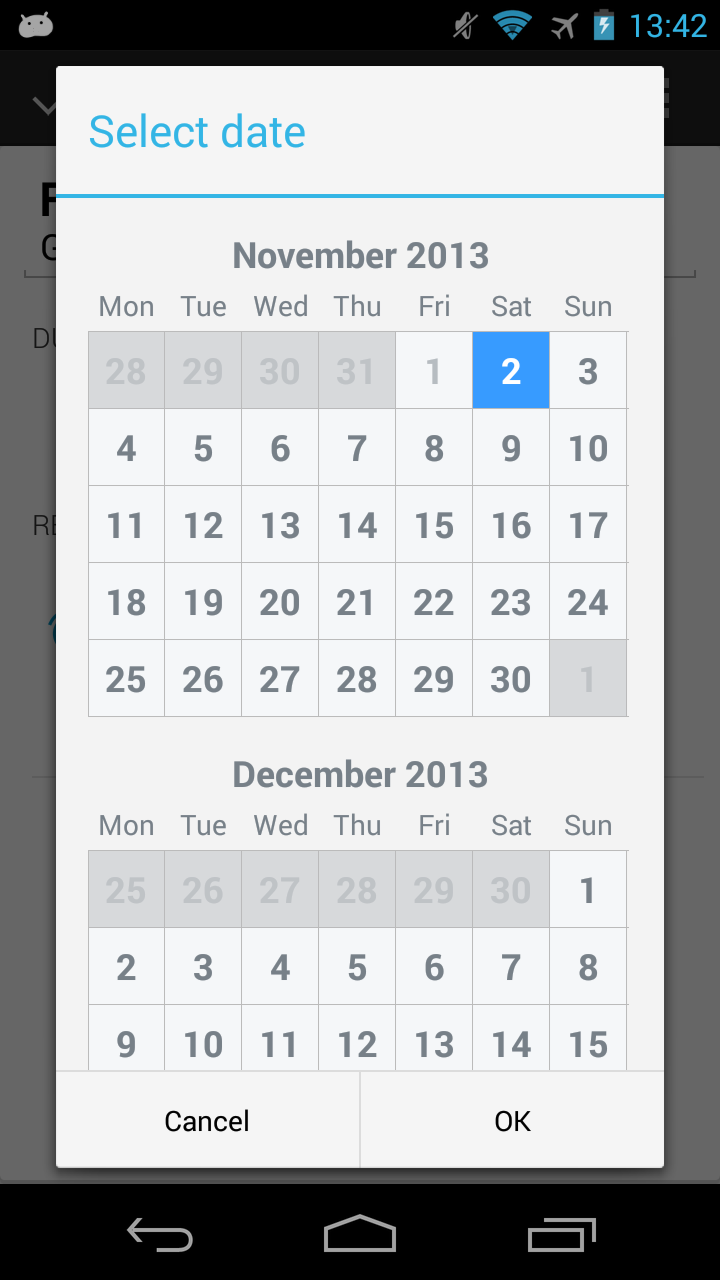
Task: Choose December 2, 2013
Action: tap(126, 967)
